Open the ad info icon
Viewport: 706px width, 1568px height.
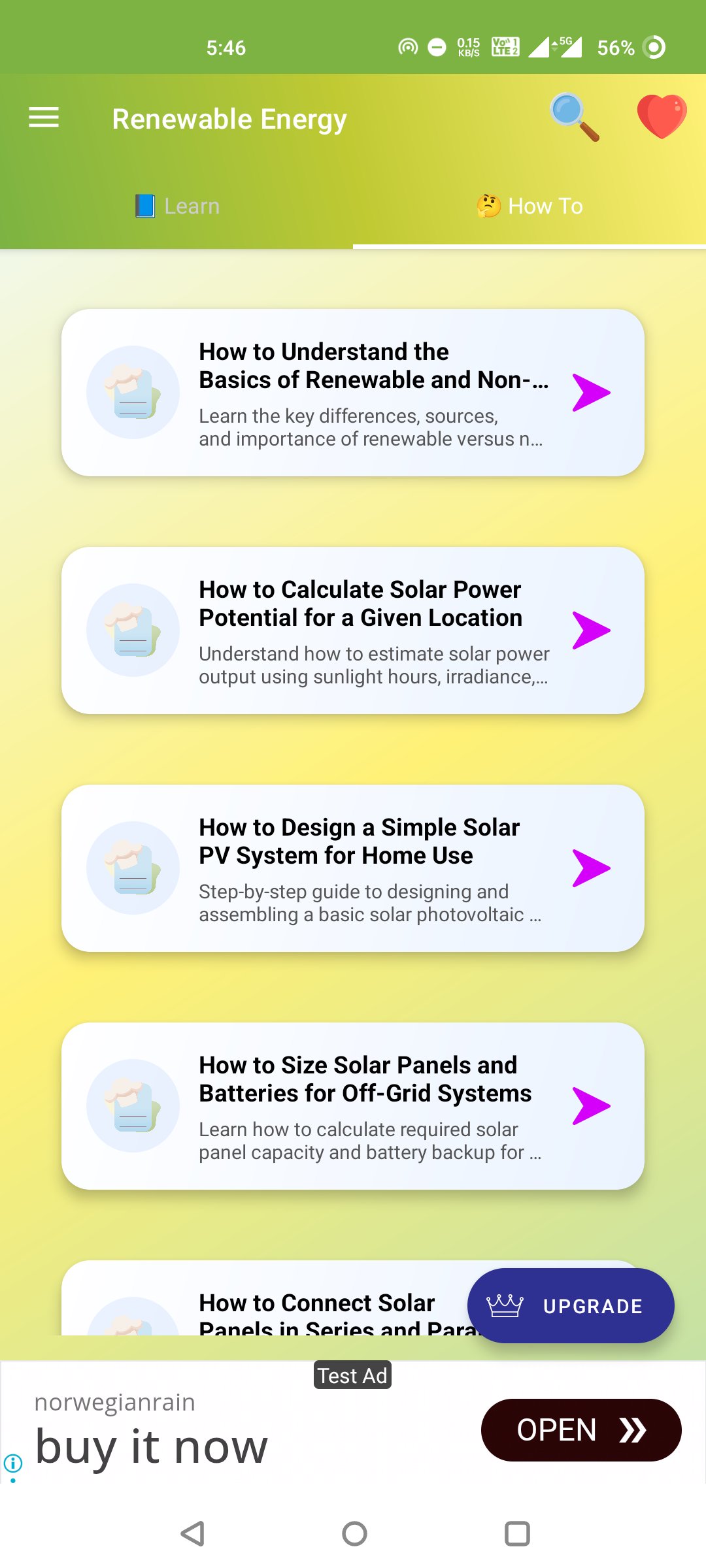point(13,1463)
